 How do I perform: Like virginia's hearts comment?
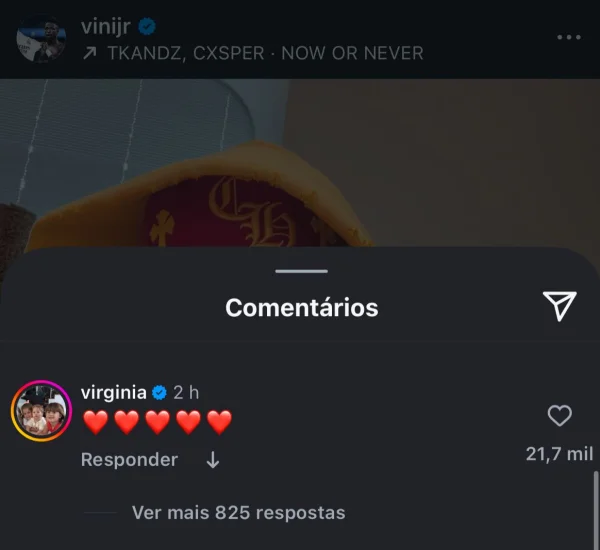coord(560,416)
